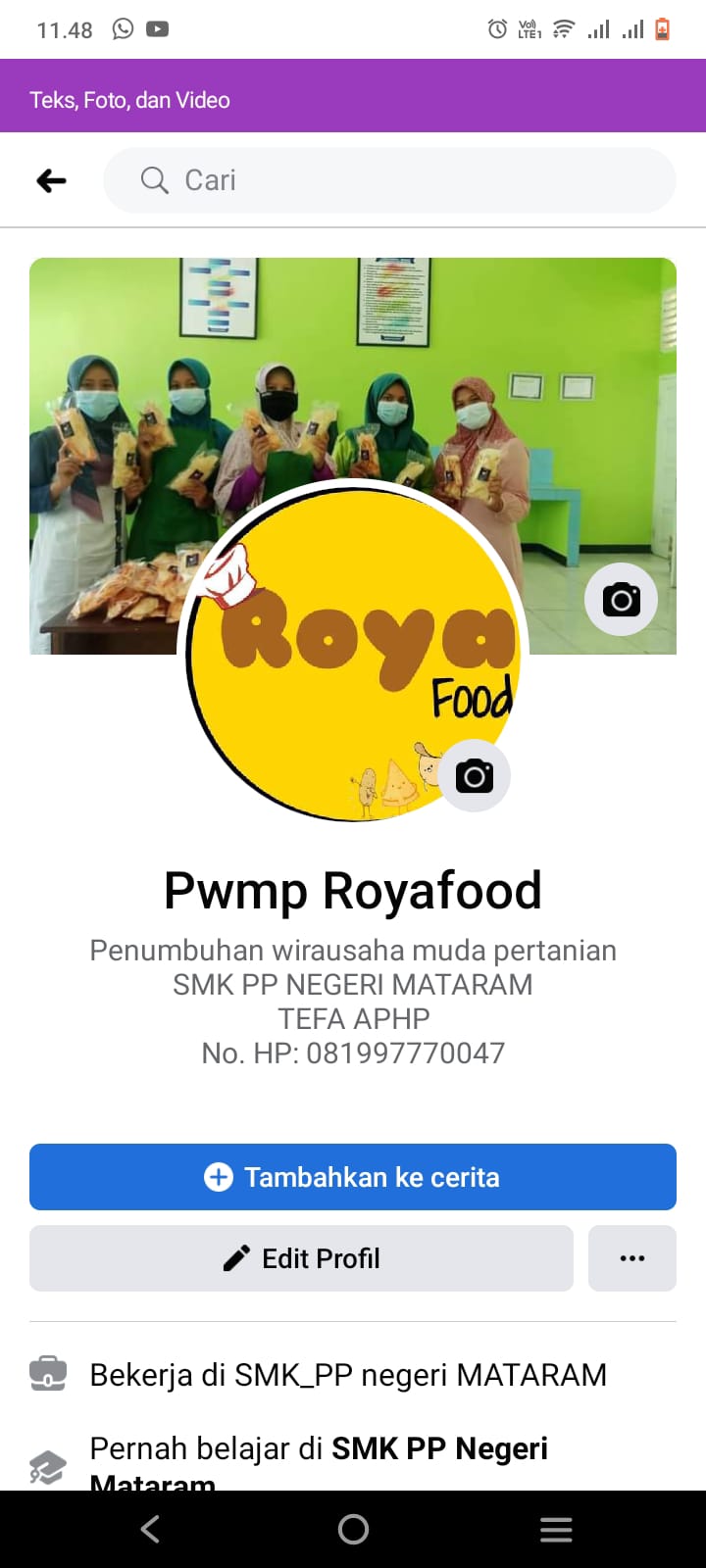Change the profile picture via camera icon
Image resolution: width=706 pixels, height=1568 pixels.
pos(474,776)
